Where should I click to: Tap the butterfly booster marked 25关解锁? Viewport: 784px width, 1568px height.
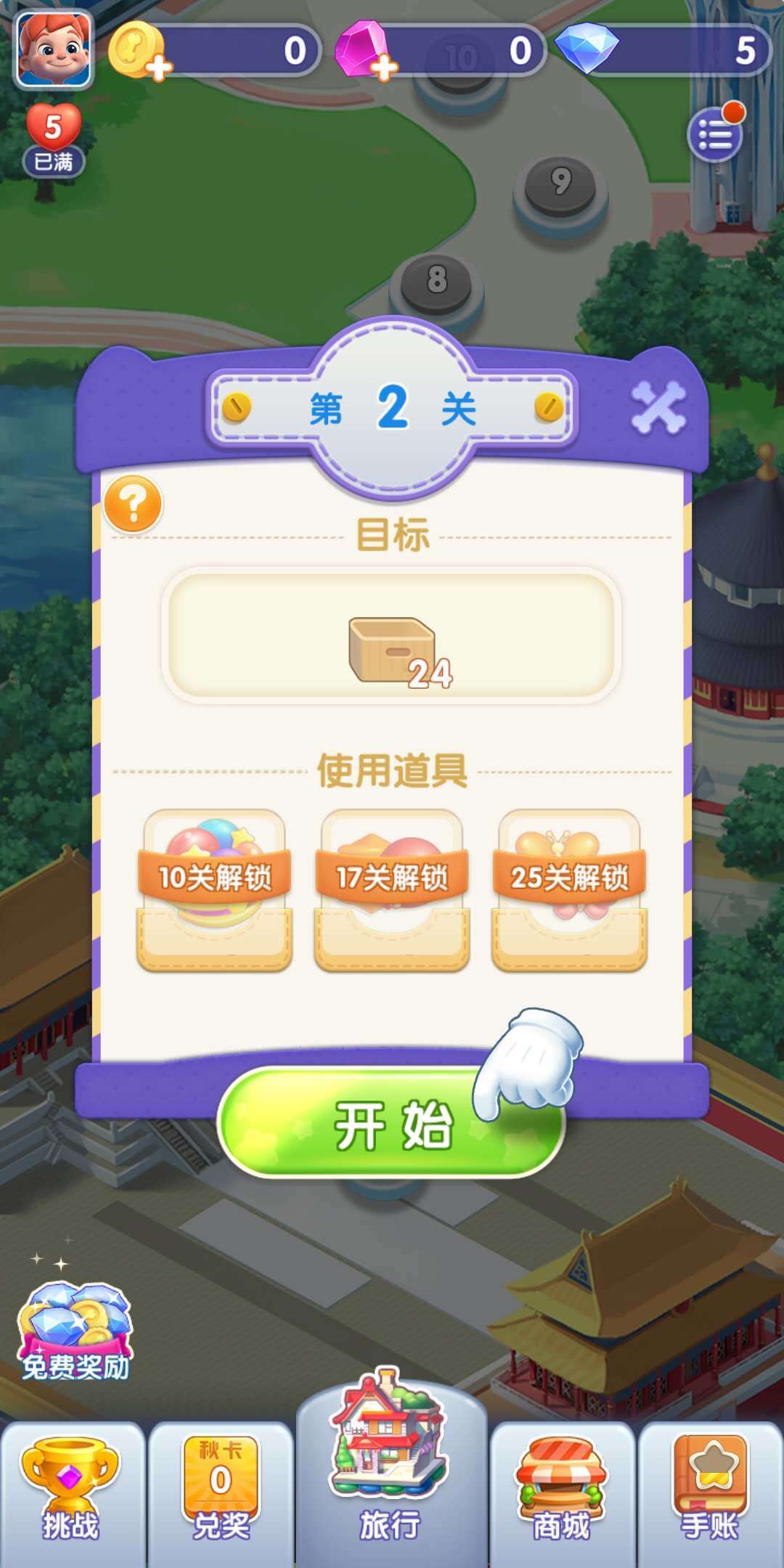(x=570, y=893)
